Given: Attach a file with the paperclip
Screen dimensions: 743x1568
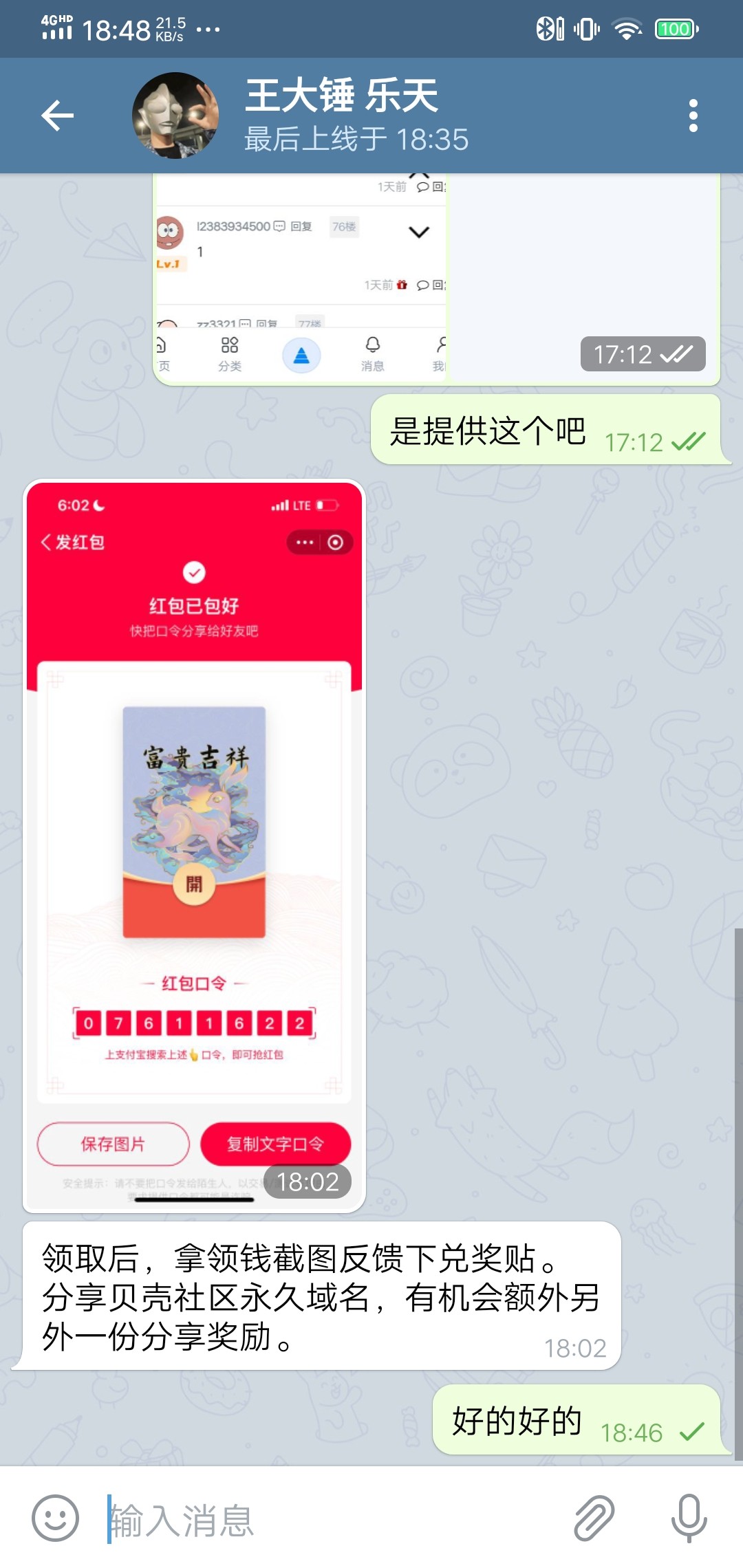Looking at the screenshot, I should [x=594, y=1518].
